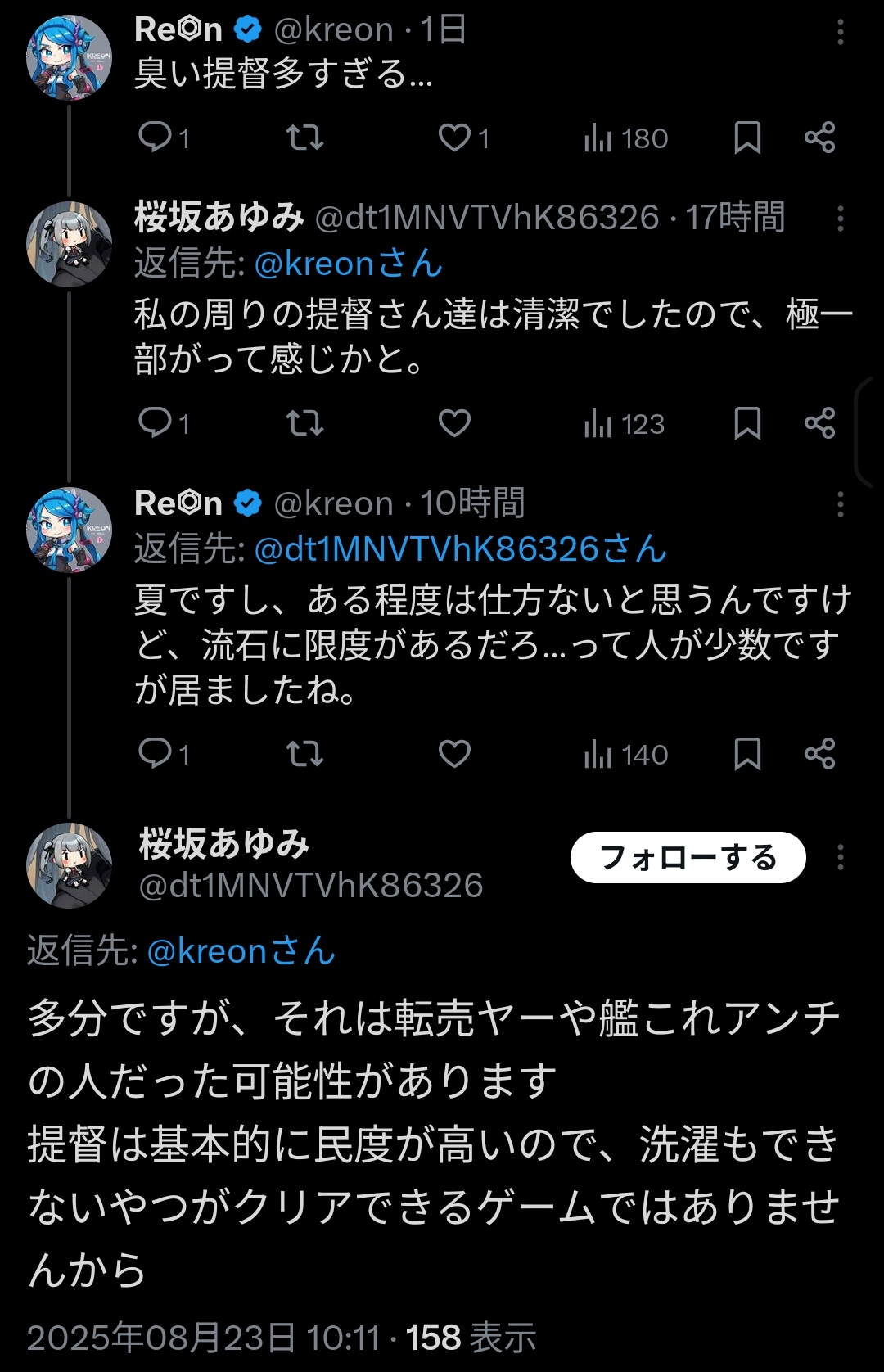
Task: Open 桜坂あゆみ's avatar beside フォローする
Action: 69,865
